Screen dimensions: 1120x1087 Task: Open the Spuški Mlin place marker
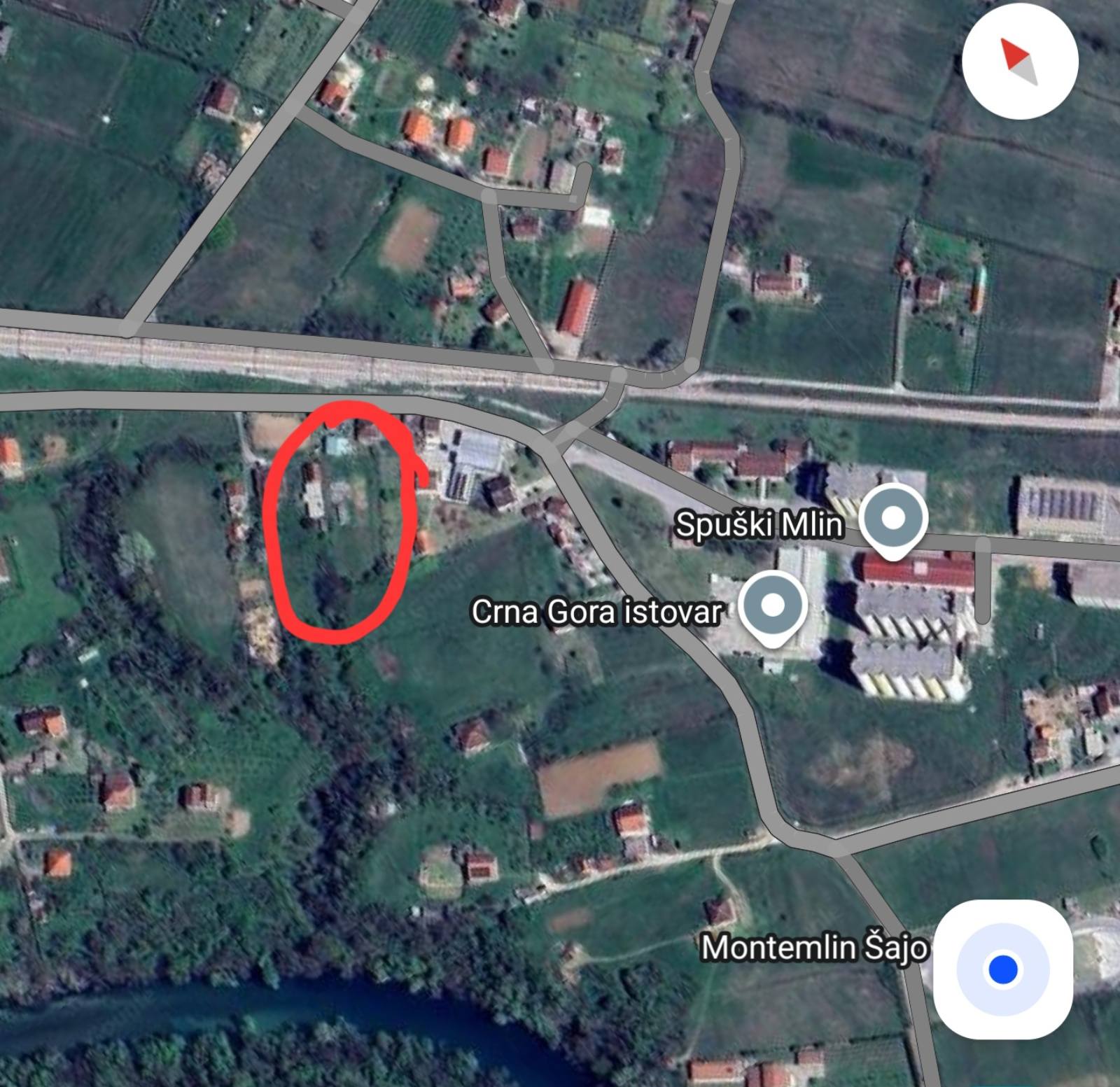click(893, 519)
